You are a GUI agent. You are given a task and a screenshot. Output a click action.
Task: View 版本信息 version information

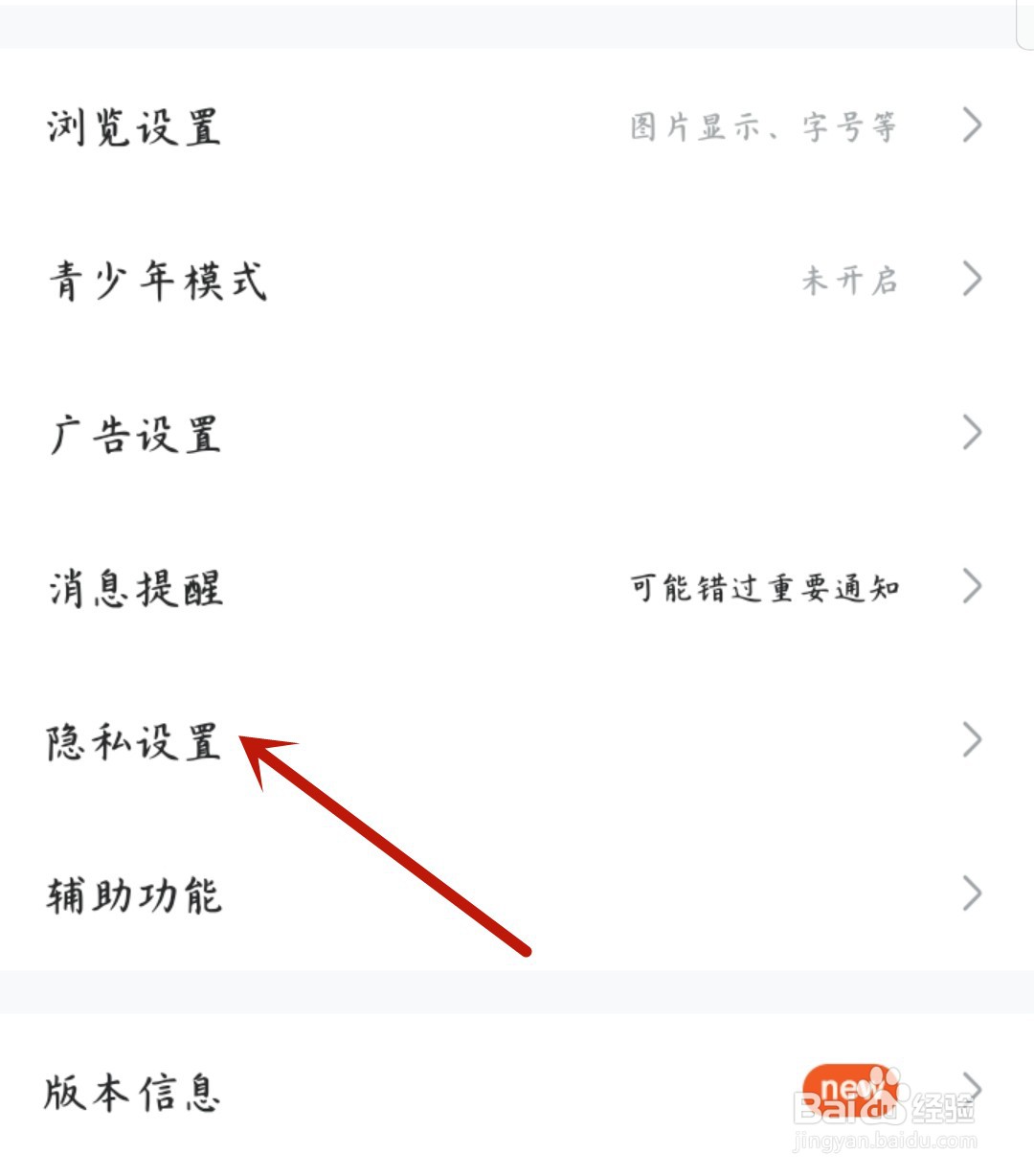coord(134,1092)
